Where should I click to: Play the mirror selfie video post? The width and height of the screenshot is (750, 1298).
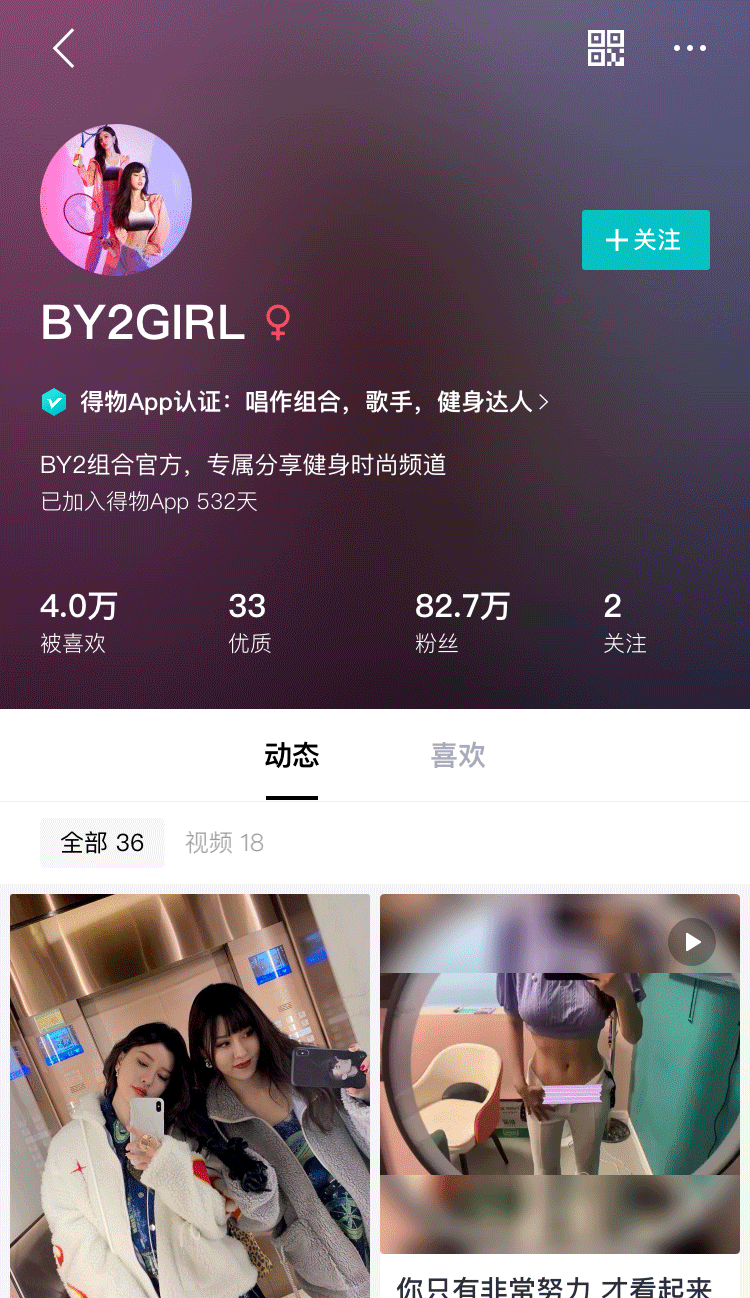[x=560, y=1074]
